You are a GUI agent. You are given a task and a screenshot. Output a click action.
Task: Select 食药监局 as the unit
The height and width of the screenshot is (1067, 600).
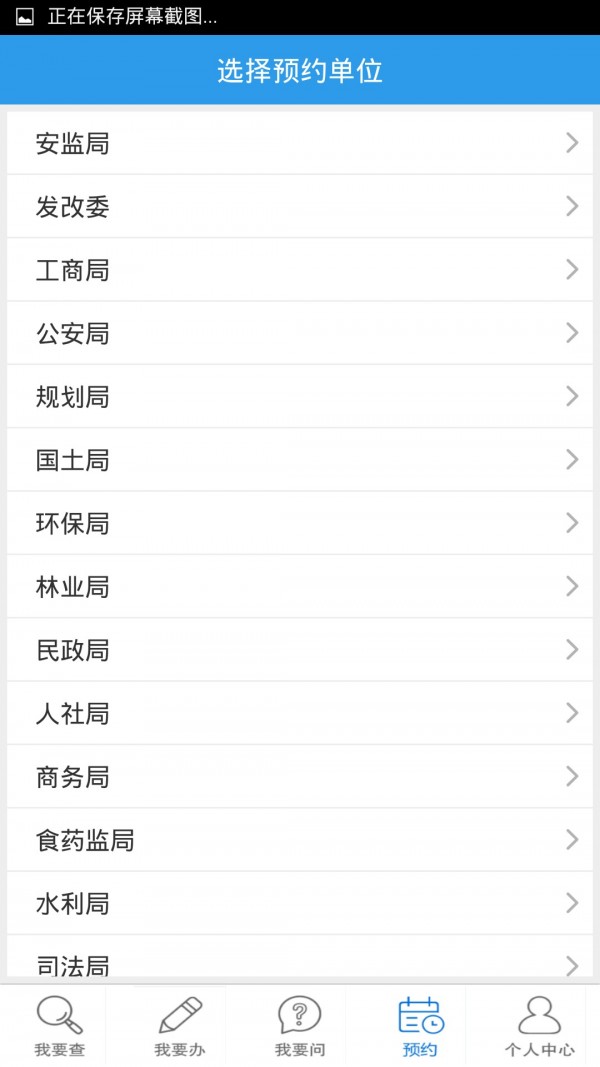[x=300, y=840]
